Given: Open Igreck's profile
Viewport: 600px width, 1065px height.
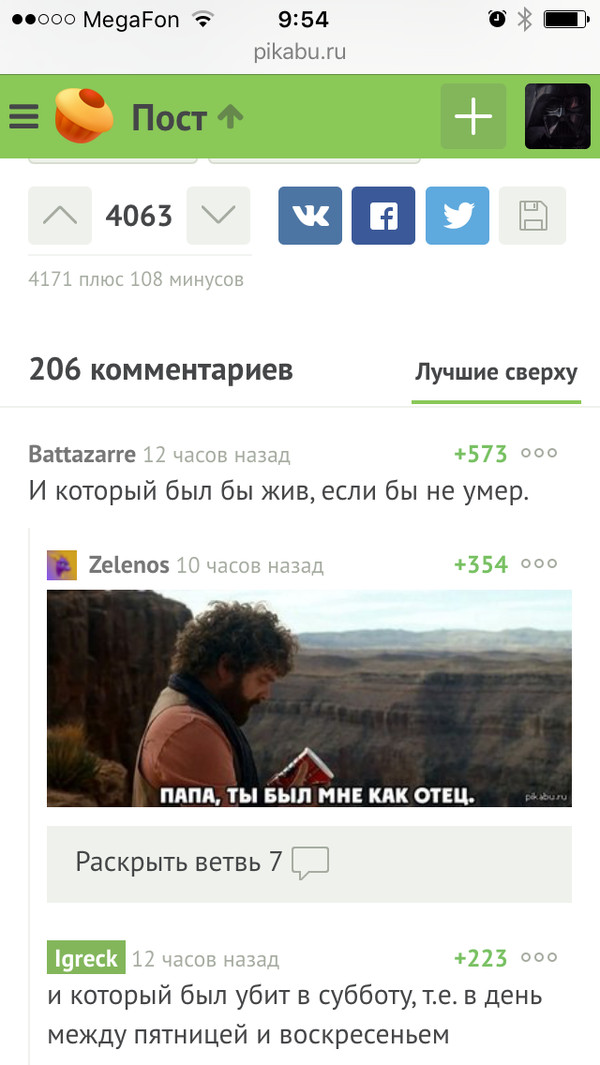Looking at the screenshot, I should point(85,959).
